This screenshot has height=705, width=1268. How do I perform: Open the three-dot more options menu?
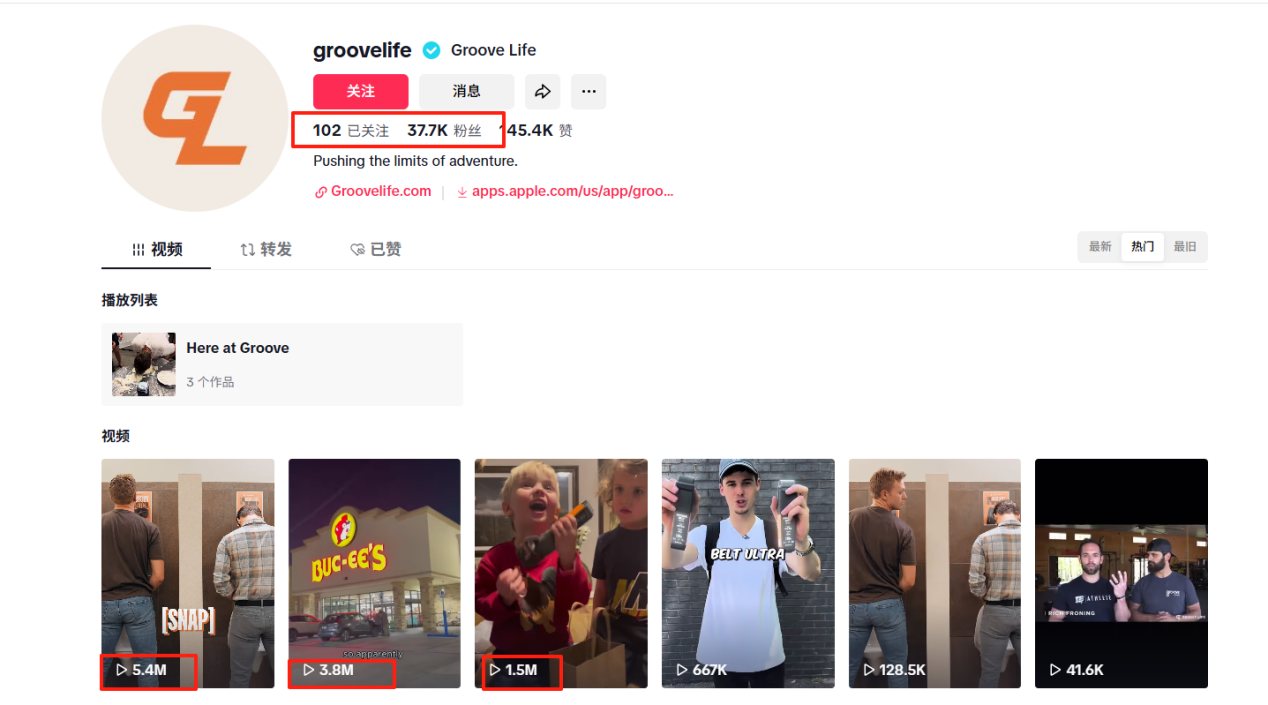[588, 91]
